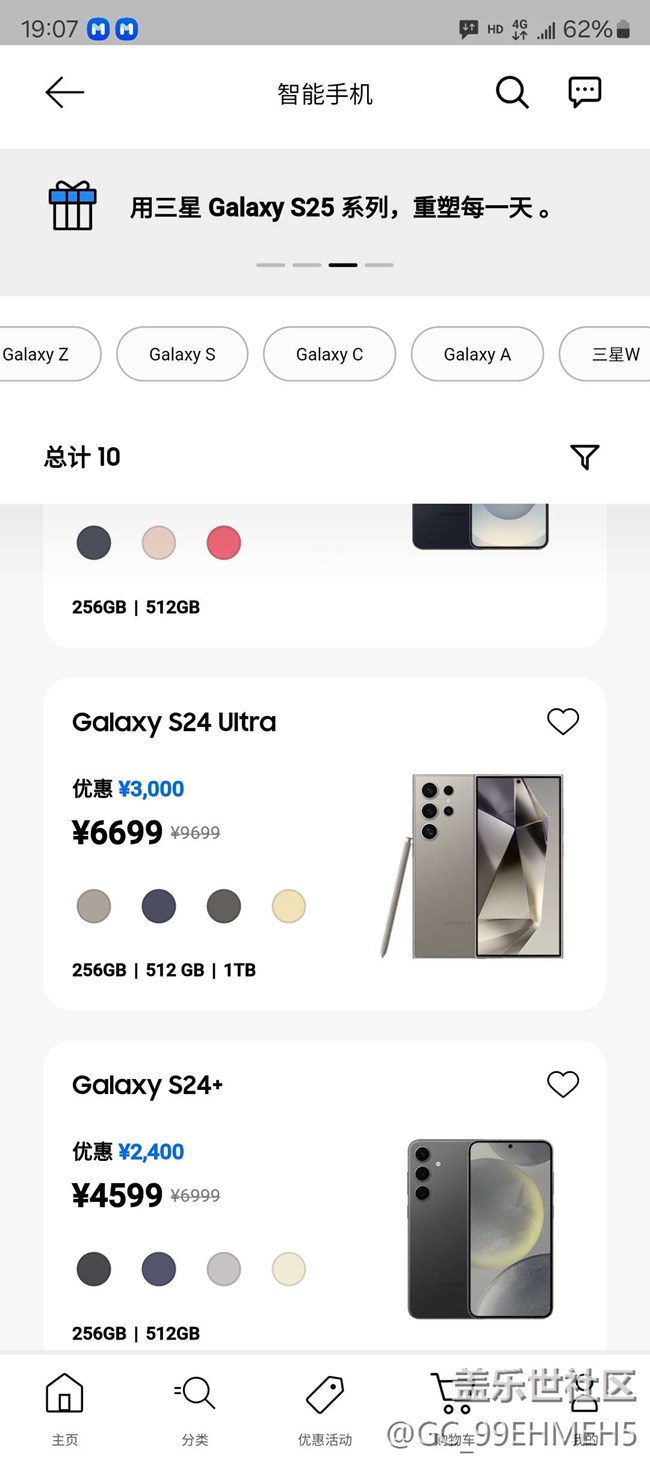This screenshot has width=650, height=1472.
Task: Choose the Galaxy C chip
Action: coord(329,354)
